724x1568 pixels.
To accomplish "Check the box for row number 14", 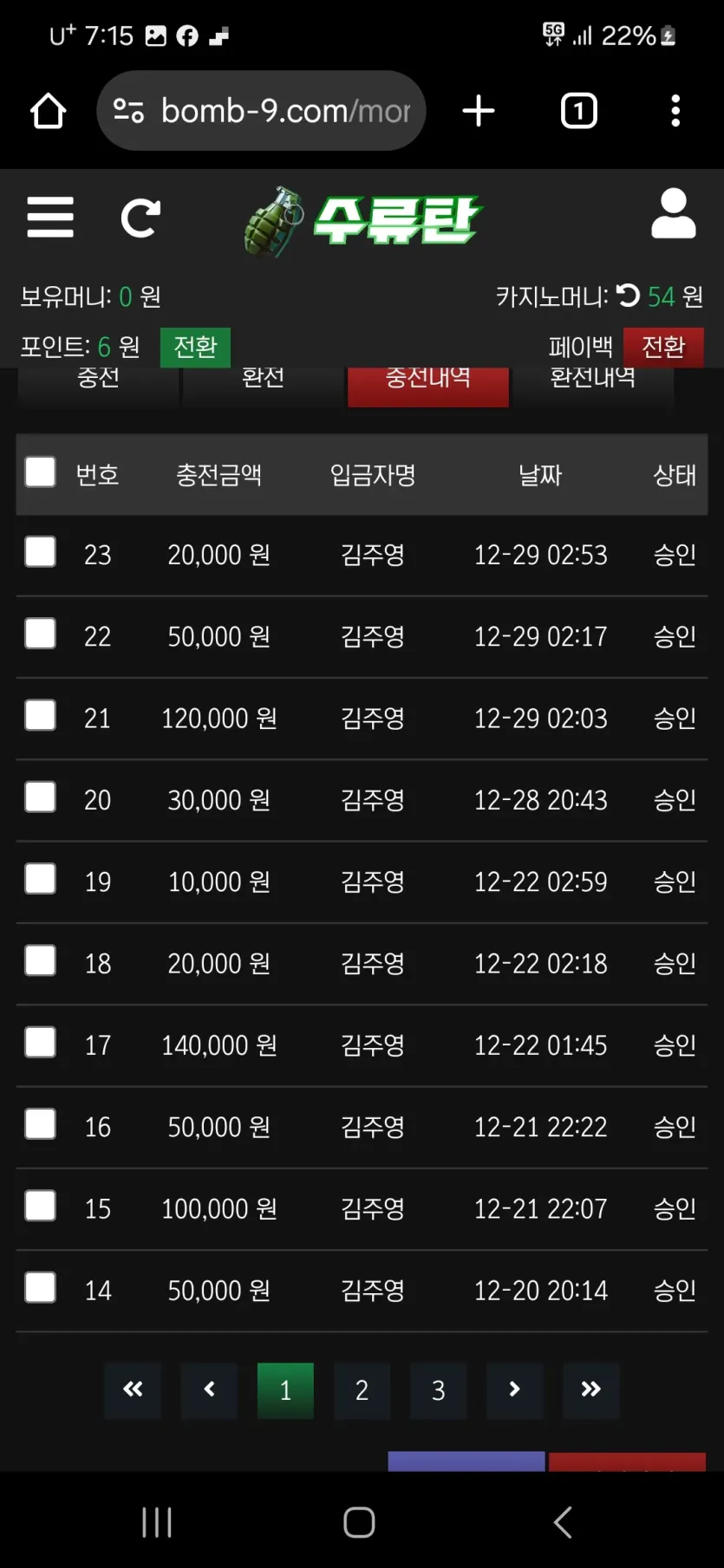I will coord(41,1288).
